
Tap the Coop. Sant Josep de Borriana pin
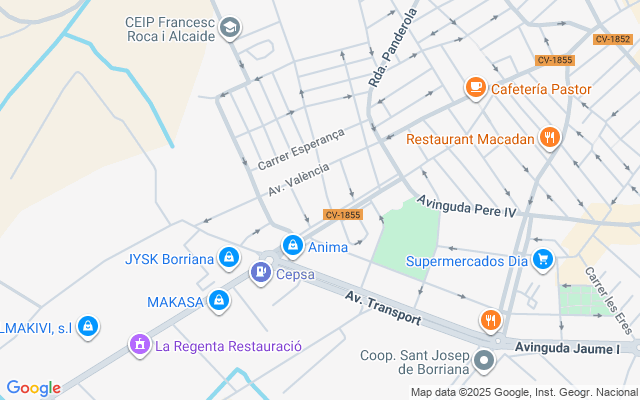pyautogui.click(x=485, y=360)
